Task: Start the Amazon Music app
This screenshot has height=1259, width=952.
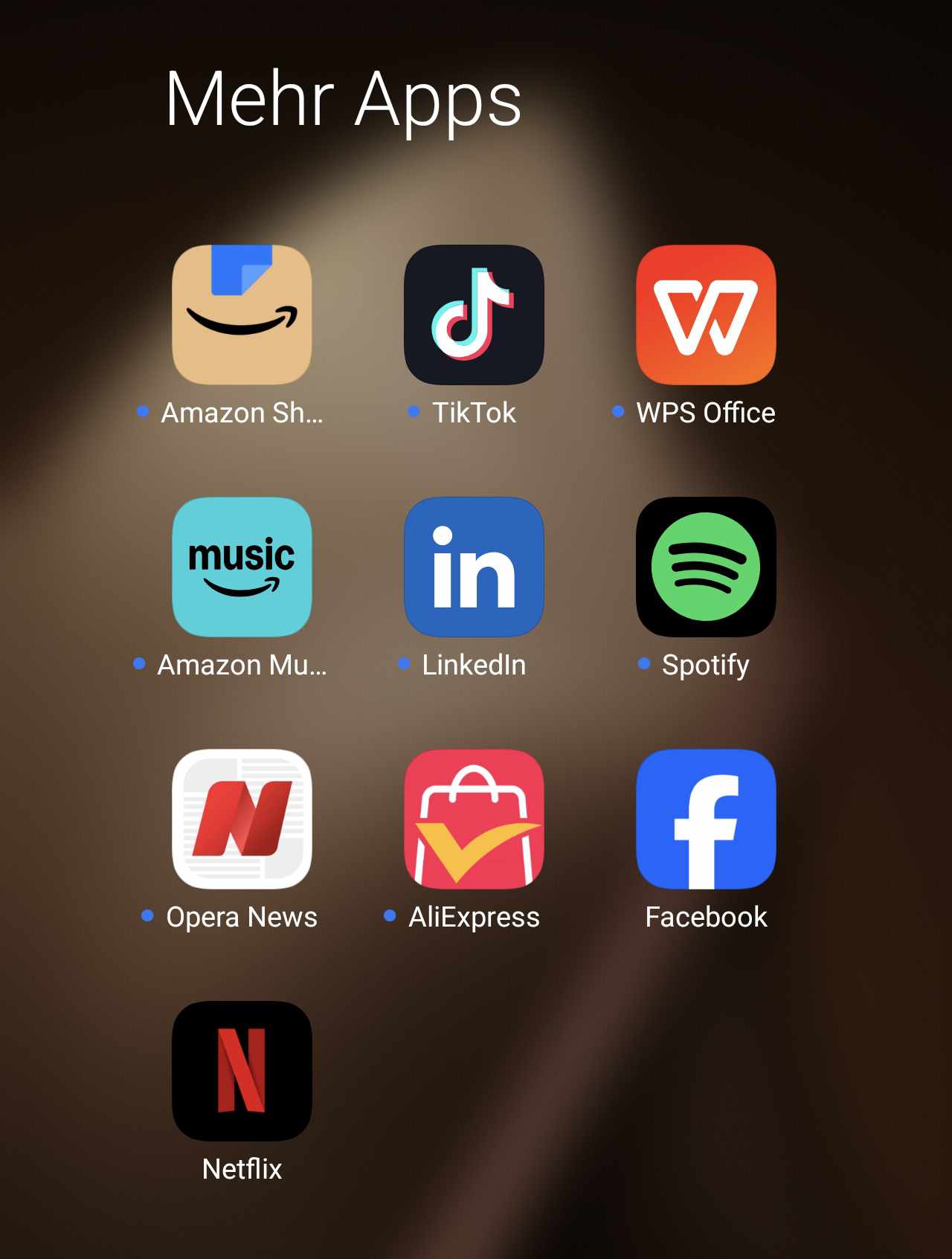Action: click(242, 567)
